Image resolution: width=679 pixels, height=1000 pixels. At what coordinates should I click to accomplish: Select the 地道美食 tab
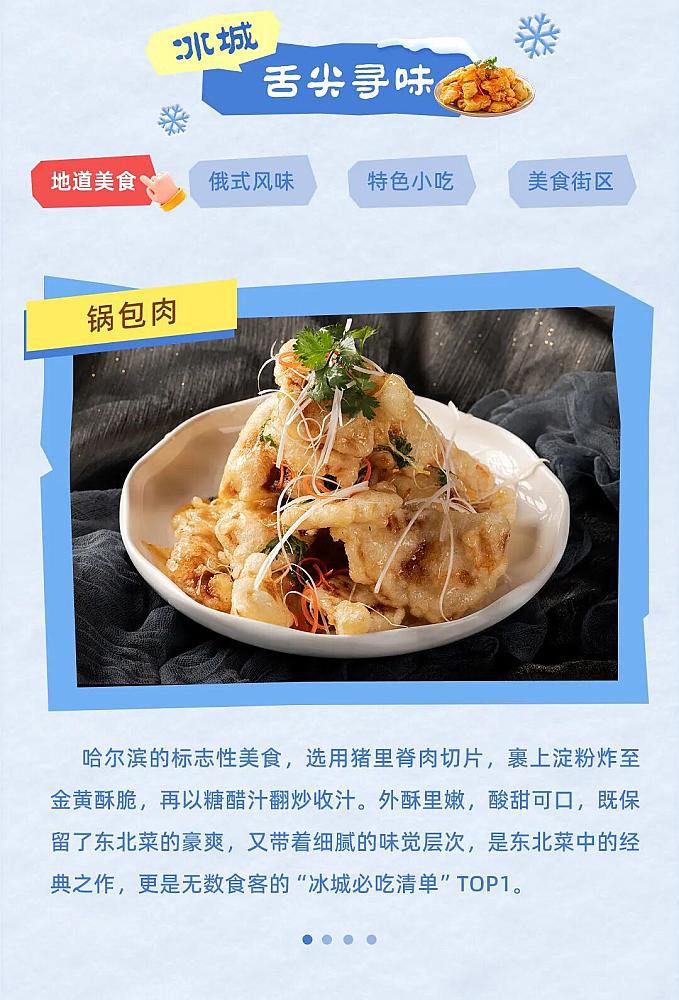pyautogui.click(x=94, y=181)
